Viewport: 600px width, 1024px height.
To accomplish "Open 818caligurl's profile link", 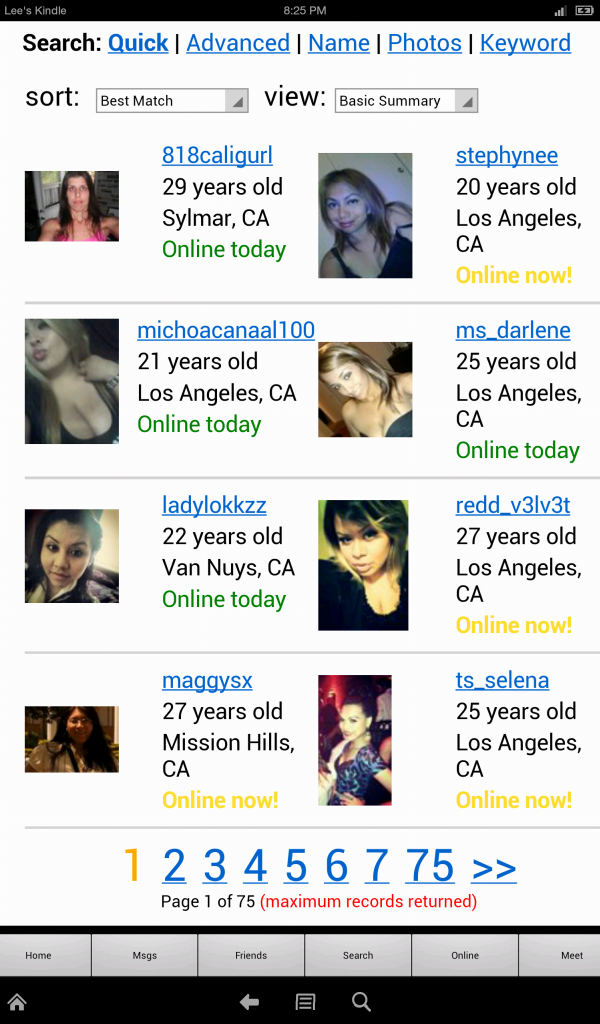I will (217, 155).
